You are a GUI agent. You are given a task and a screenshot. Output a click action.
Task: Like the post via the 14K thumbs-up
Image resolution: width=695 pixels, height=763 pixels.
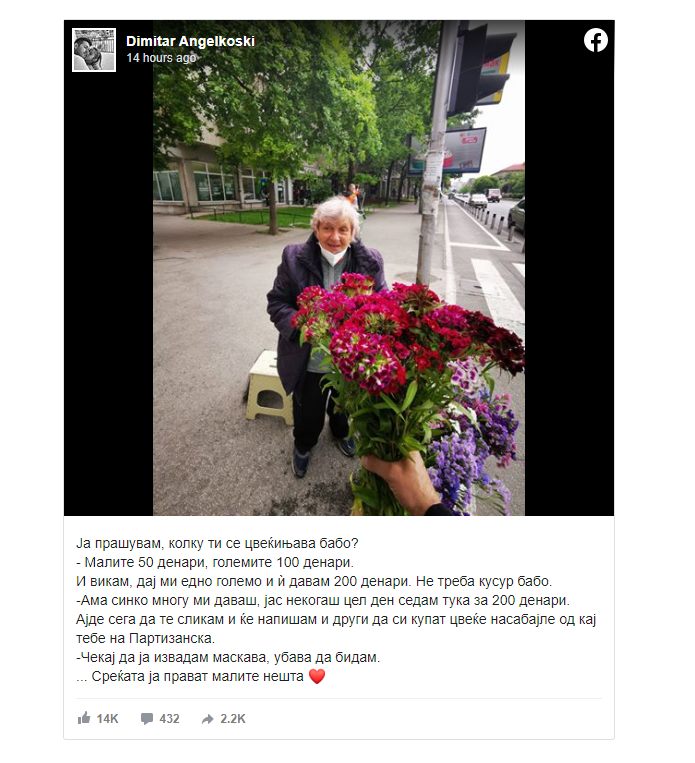pos(98,718)
